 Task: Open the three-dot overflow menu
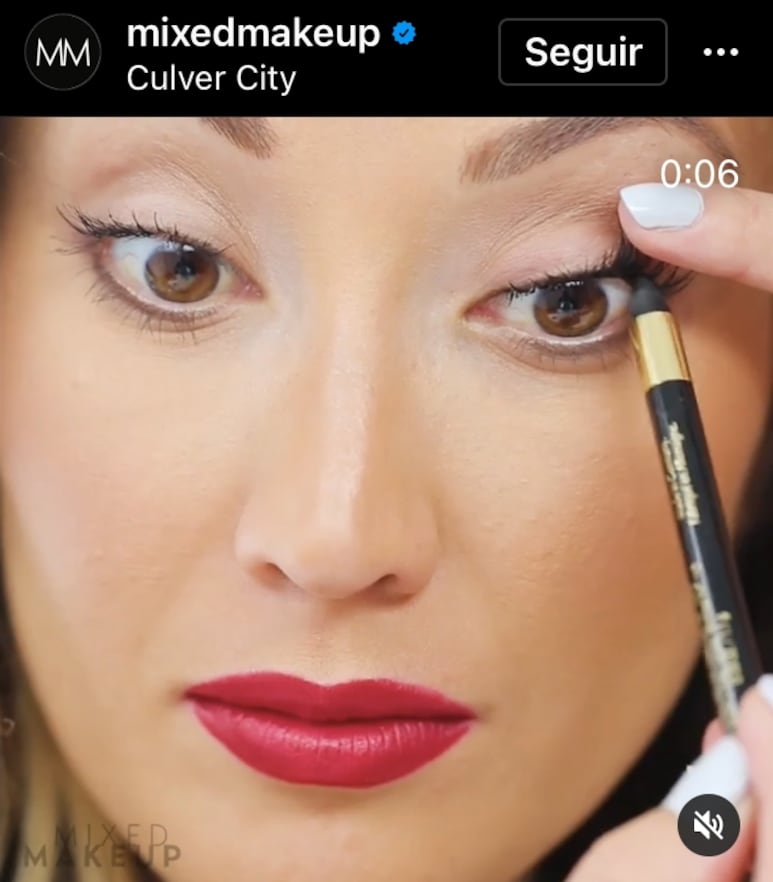[x=721, y=52]
